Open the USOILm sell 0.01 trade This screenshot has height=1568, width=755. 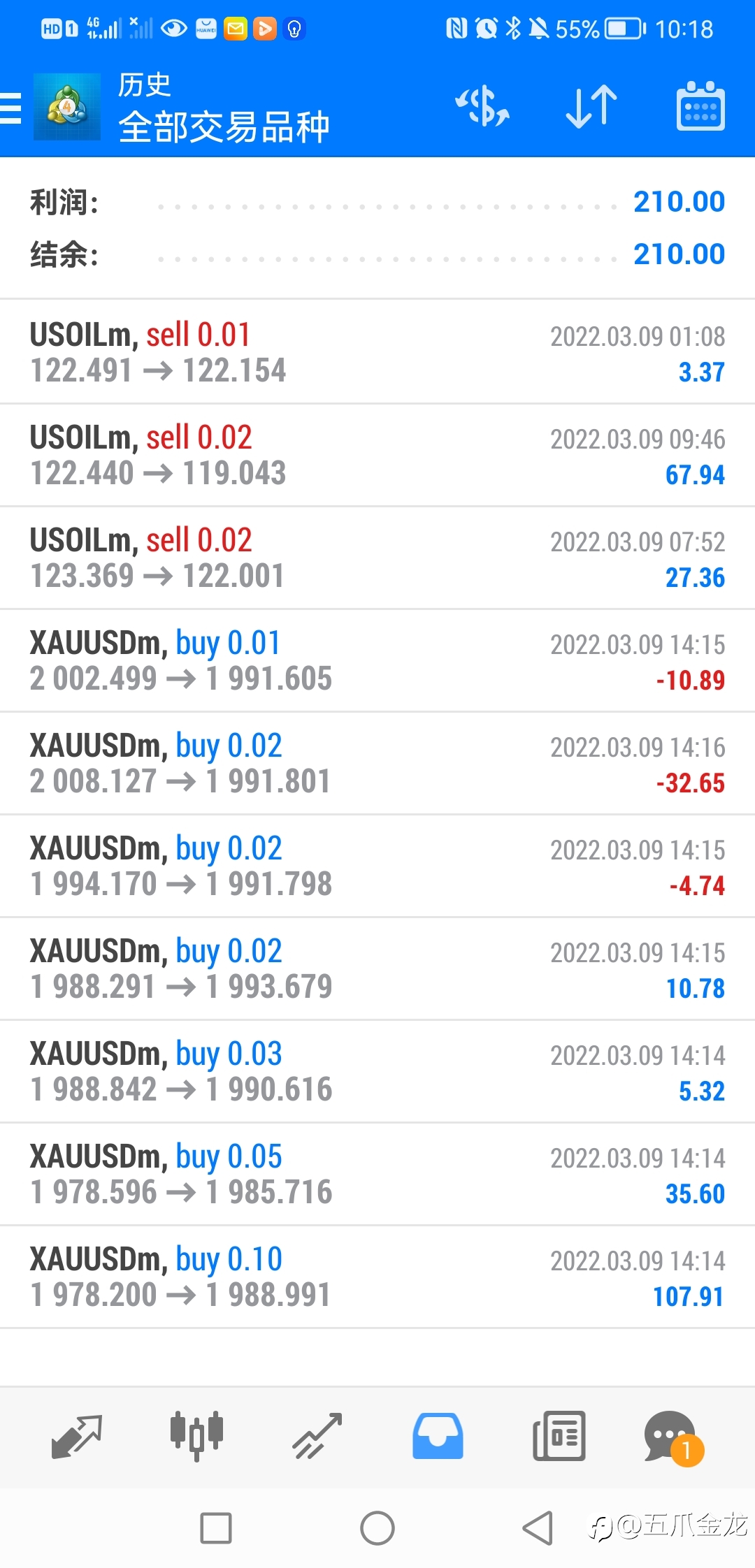pyautogui.click(x=377, y=352)
